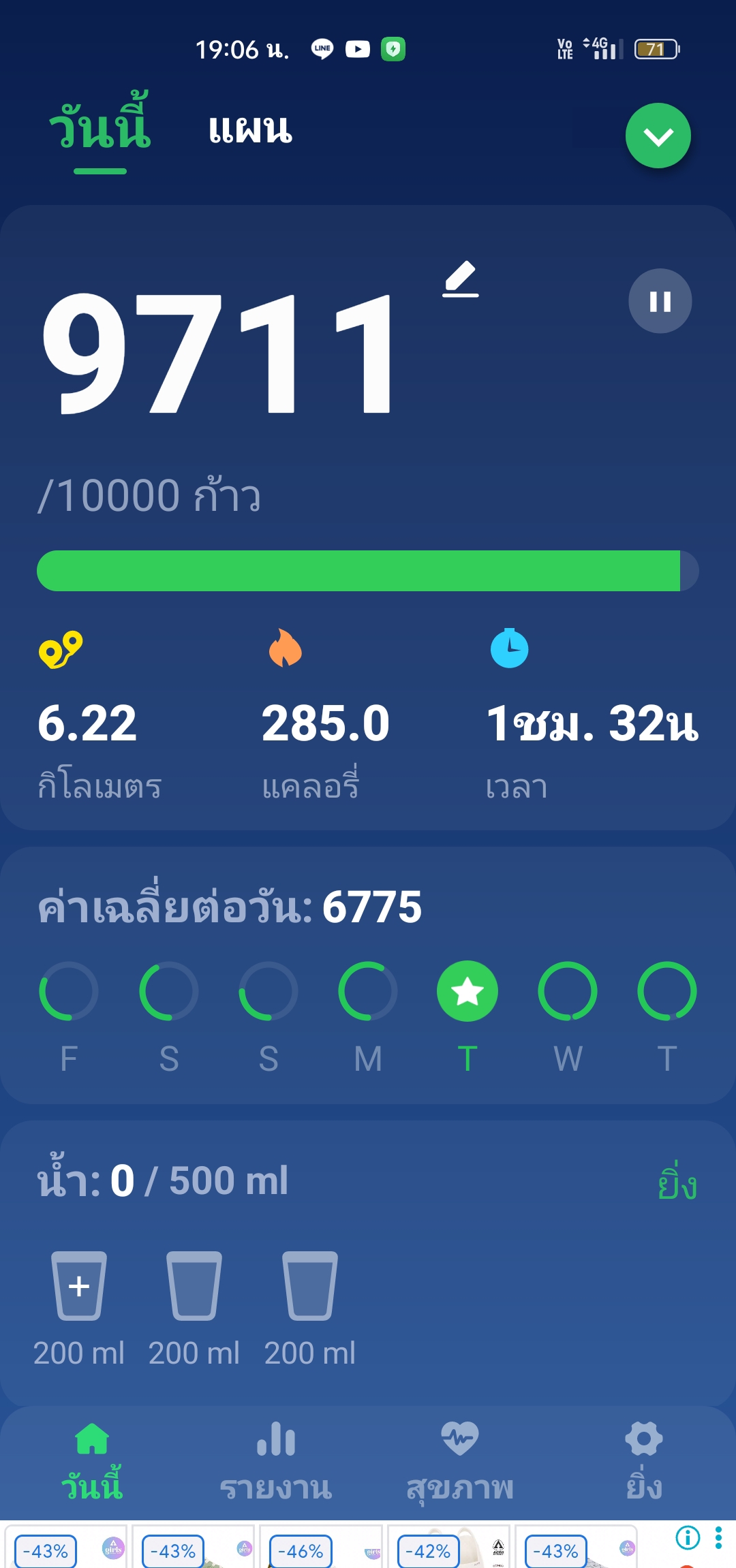Edit the step count with the pencil icon
Image resolution: width=736 pixels, height=1568 pixels.
(x=461, y=280)
